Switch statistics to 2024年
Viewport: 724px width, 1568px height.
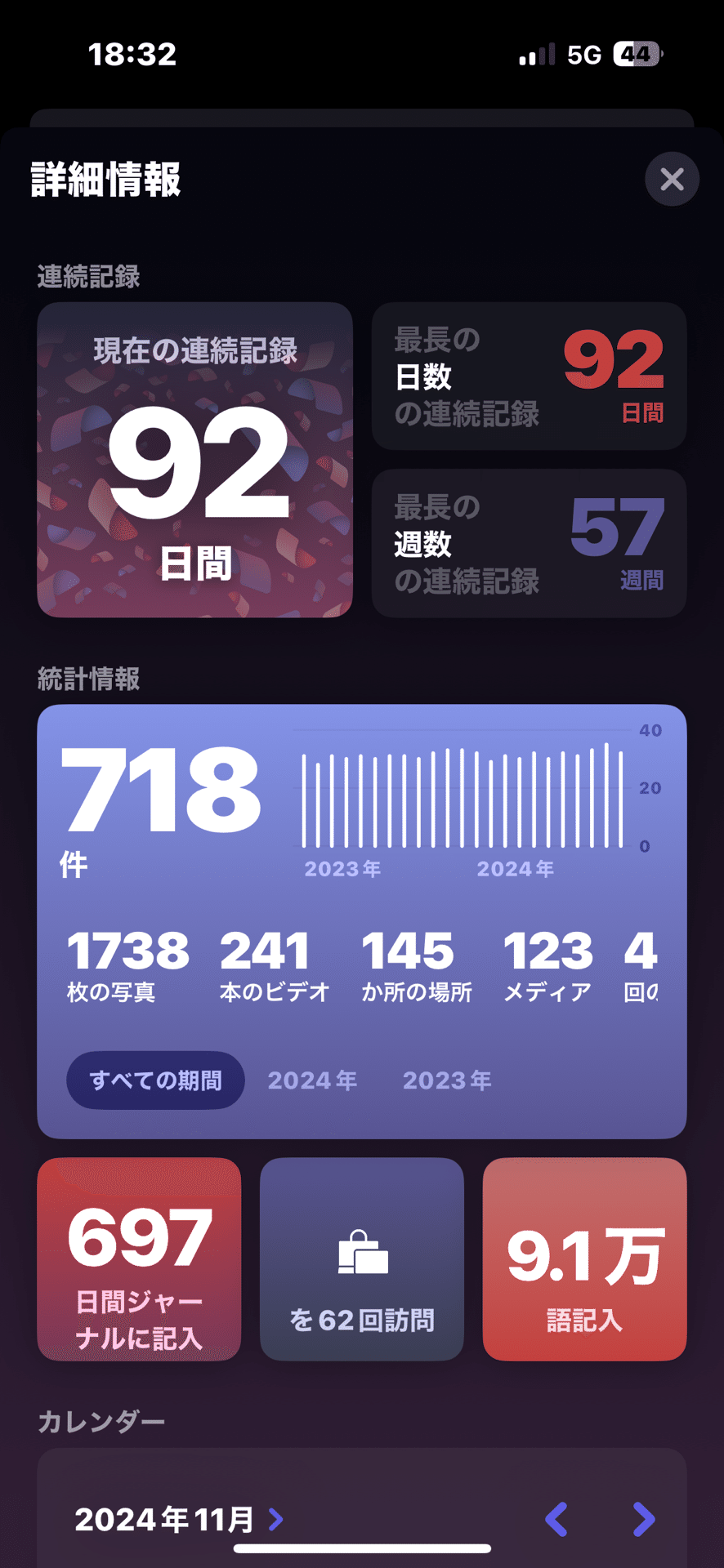(x=312, y=1080)
